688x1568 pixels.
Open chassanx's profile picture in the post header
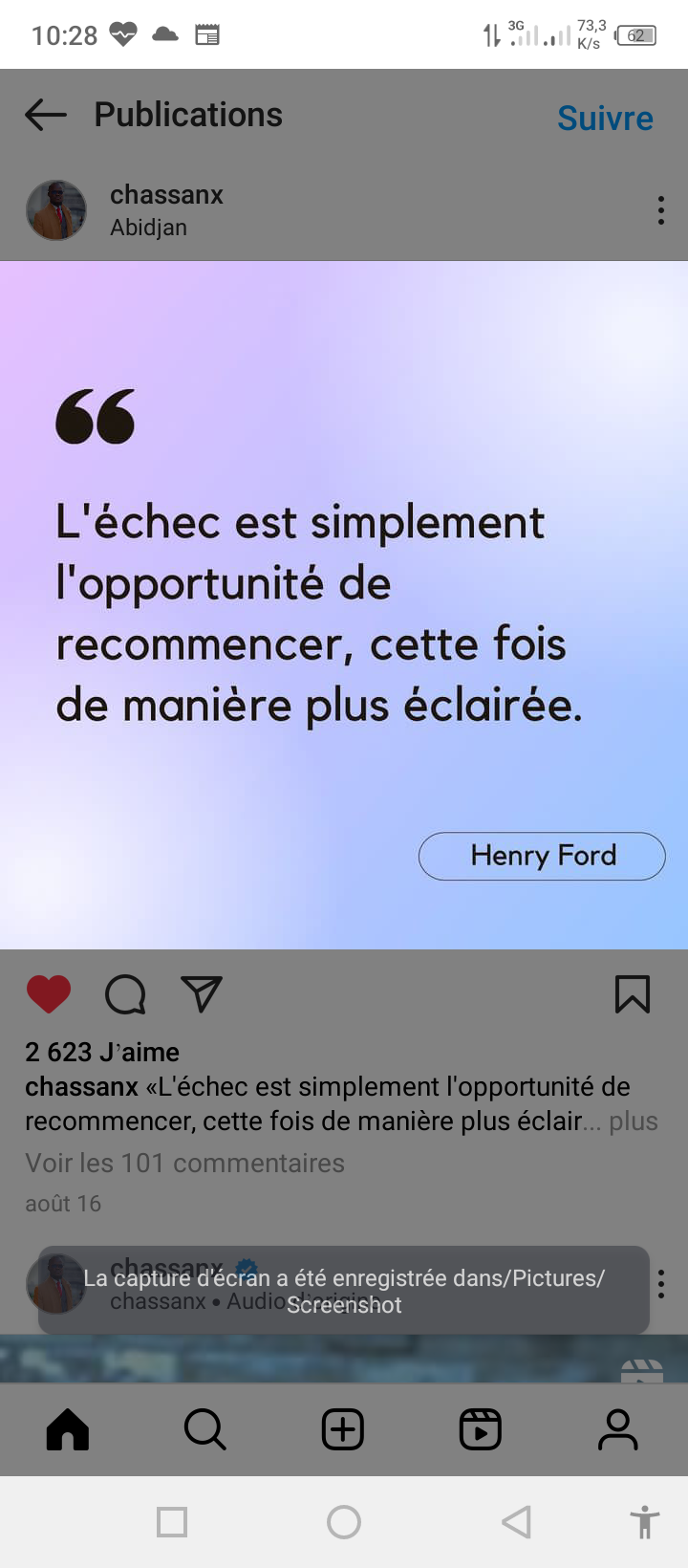(56, 210)
